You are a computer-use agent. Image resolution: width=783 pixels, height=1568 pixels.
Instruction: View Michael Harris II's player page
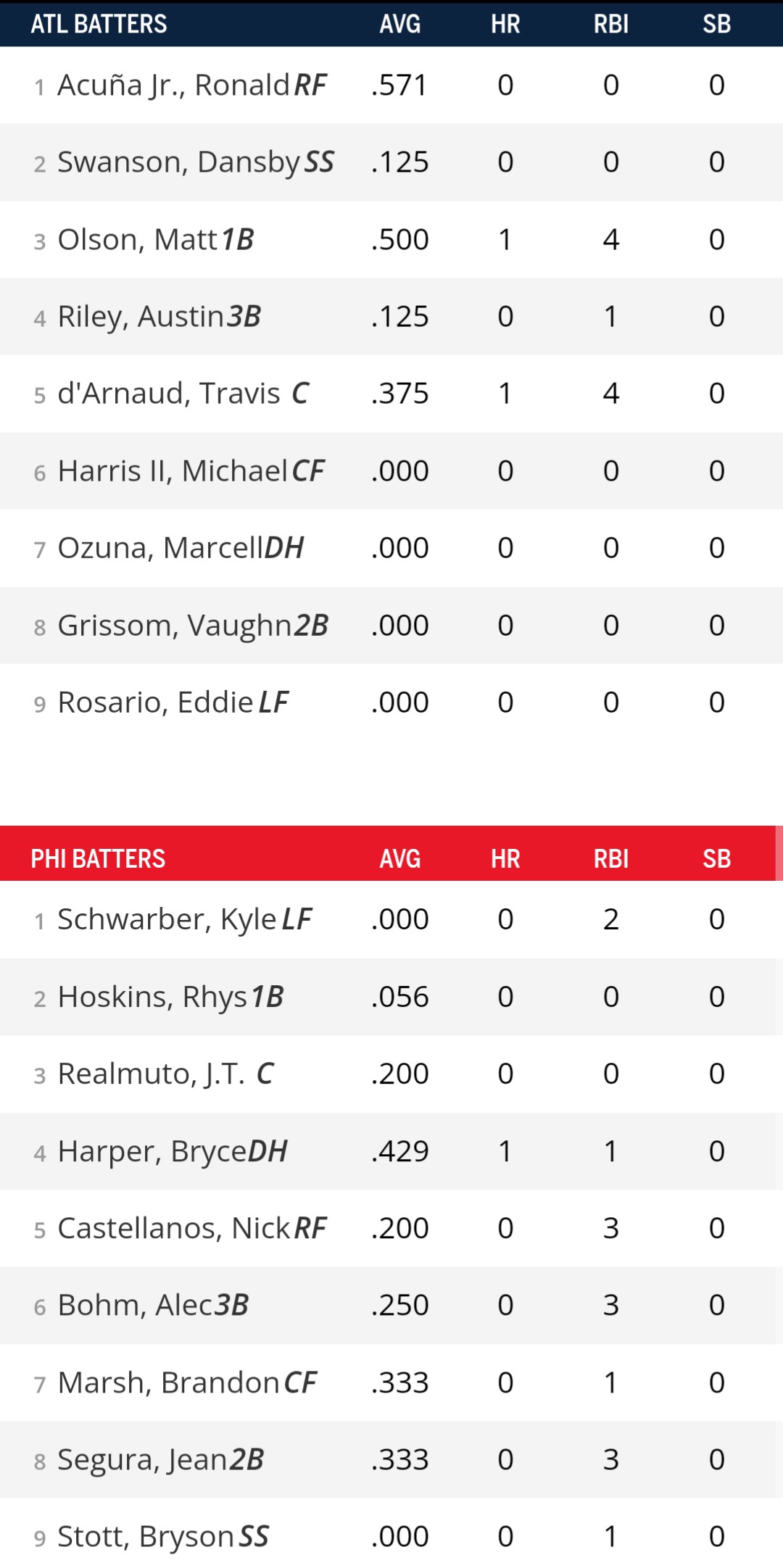(x=173, y=471)
